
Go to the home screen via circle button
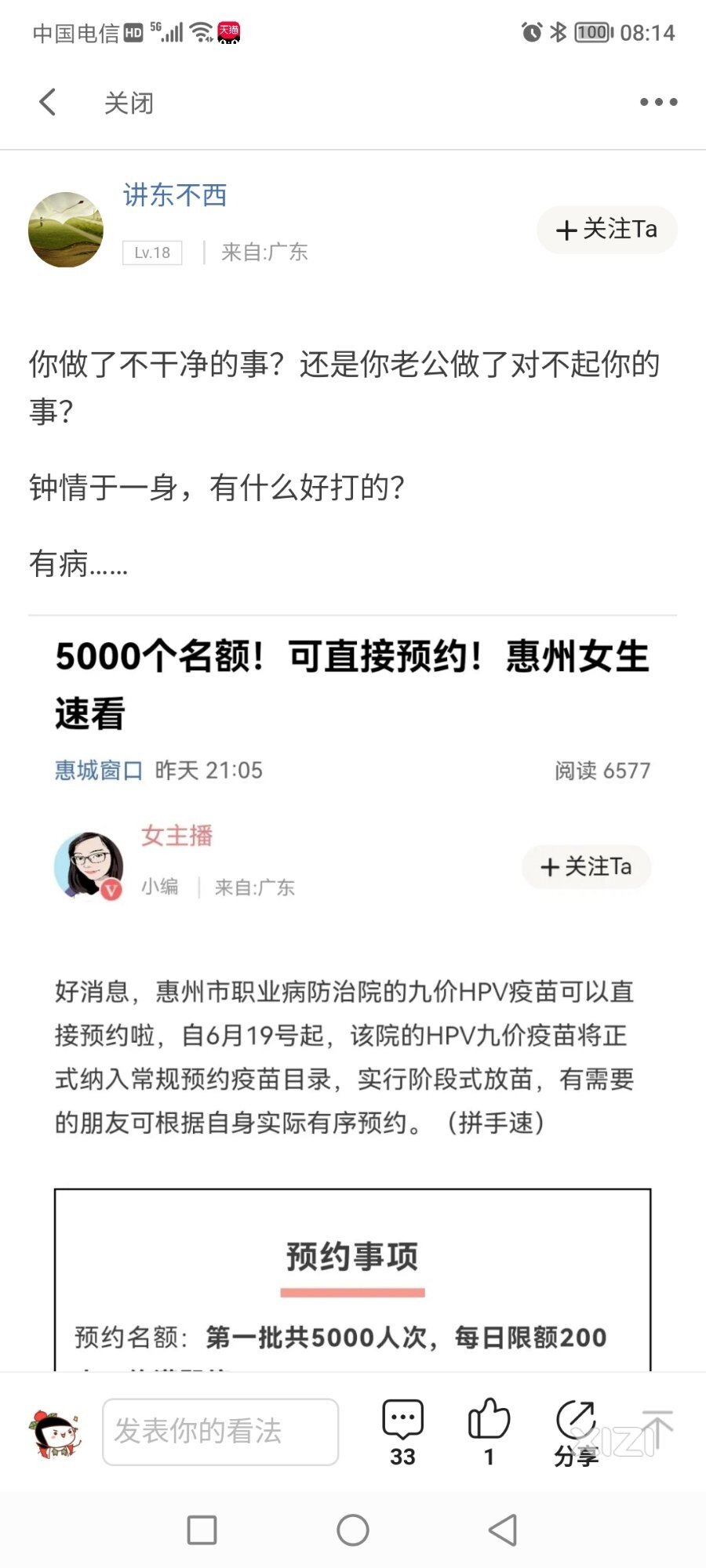pyautogui.click(x=353, y=1530)
